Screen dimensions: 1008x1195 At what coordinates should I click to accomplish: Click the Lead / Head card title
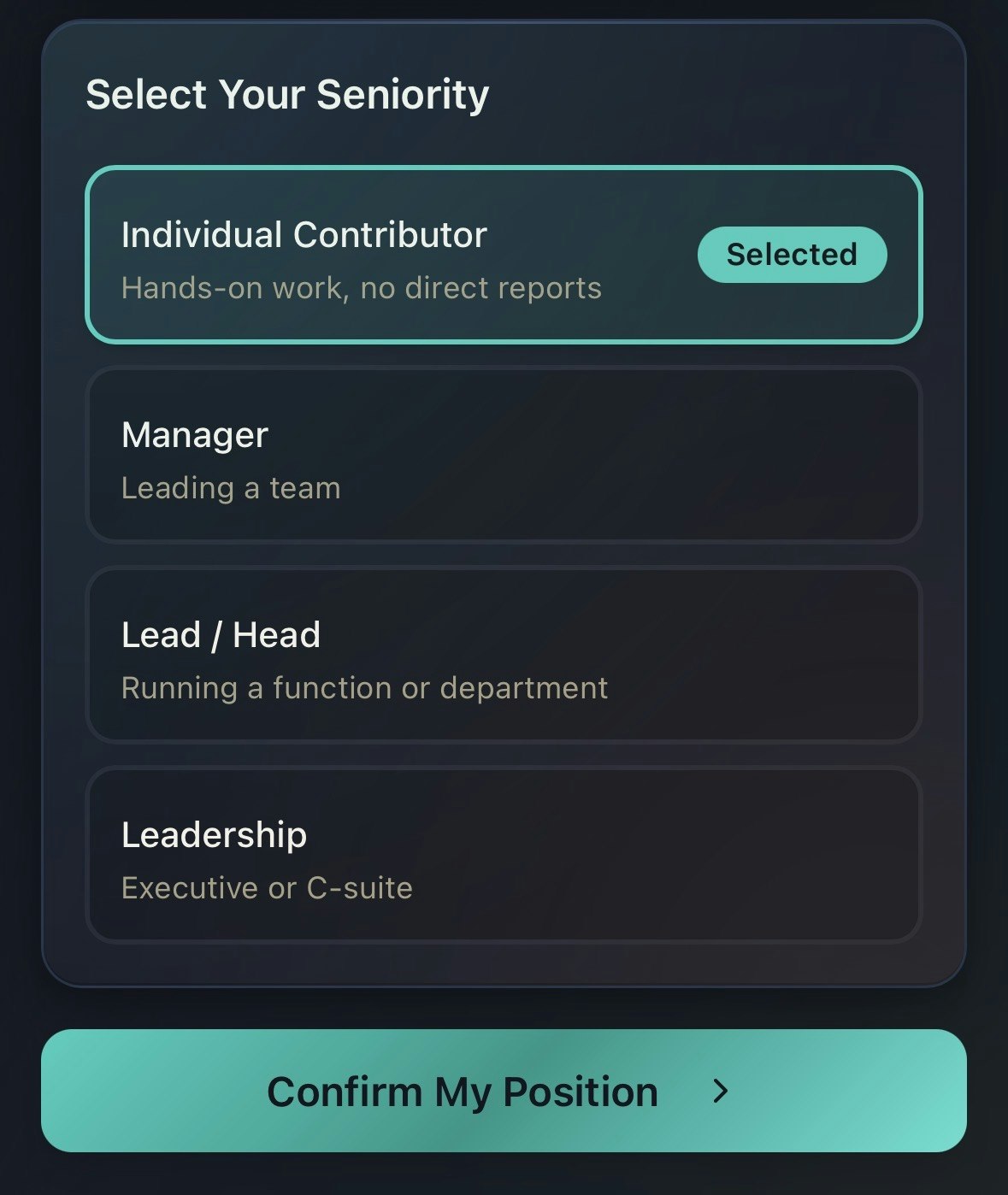tap(221, 634)
